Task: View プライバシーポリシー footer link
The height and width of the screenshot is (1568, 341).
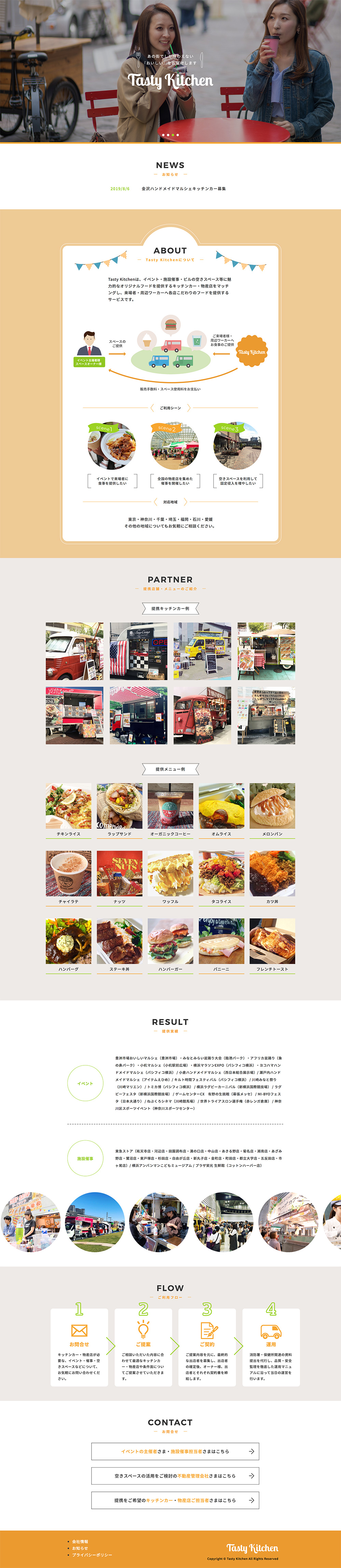Action: pos(92,1555)
